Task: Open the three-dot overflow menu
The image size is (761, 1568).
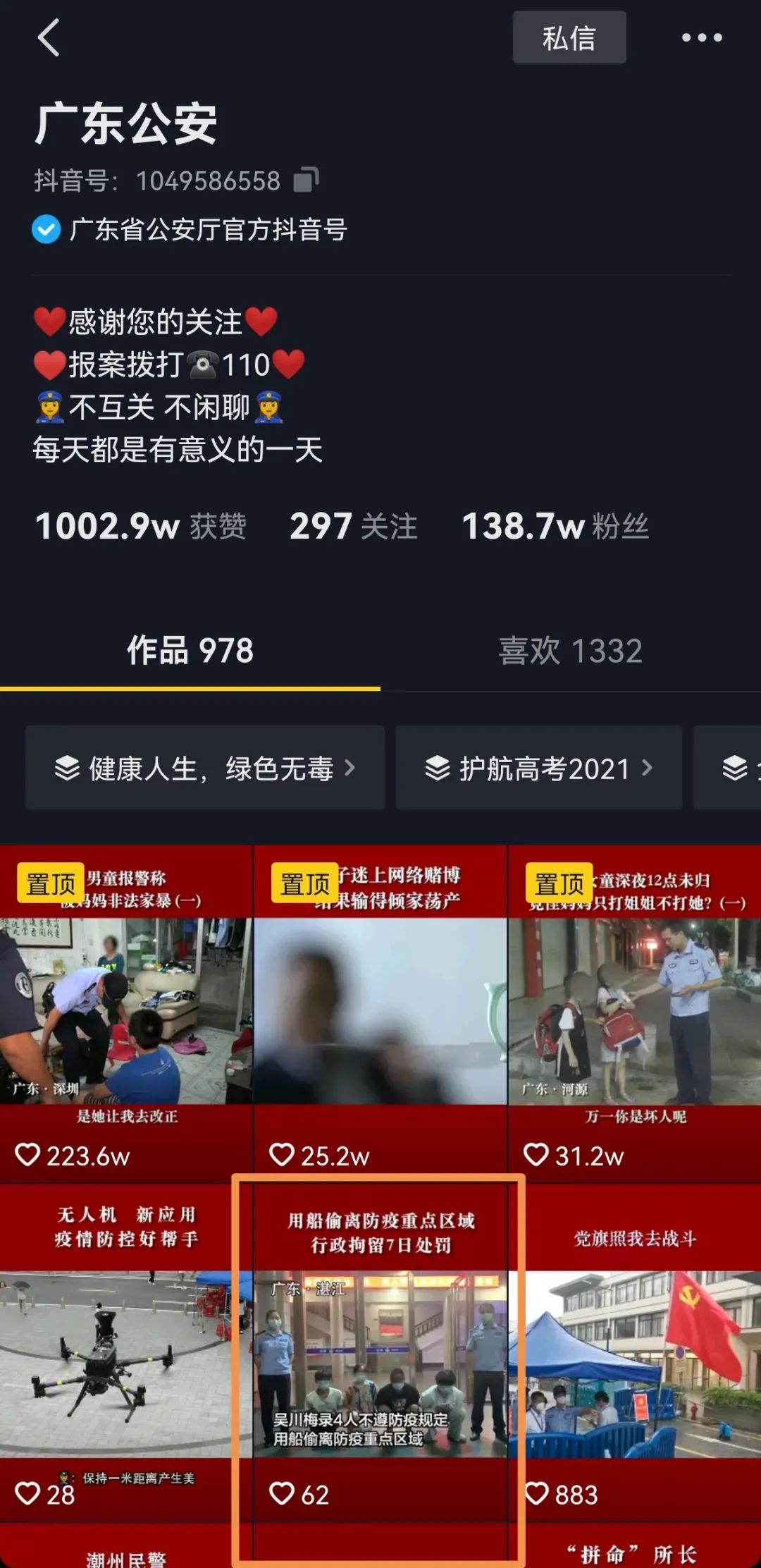Action: (x=701, y=37)
